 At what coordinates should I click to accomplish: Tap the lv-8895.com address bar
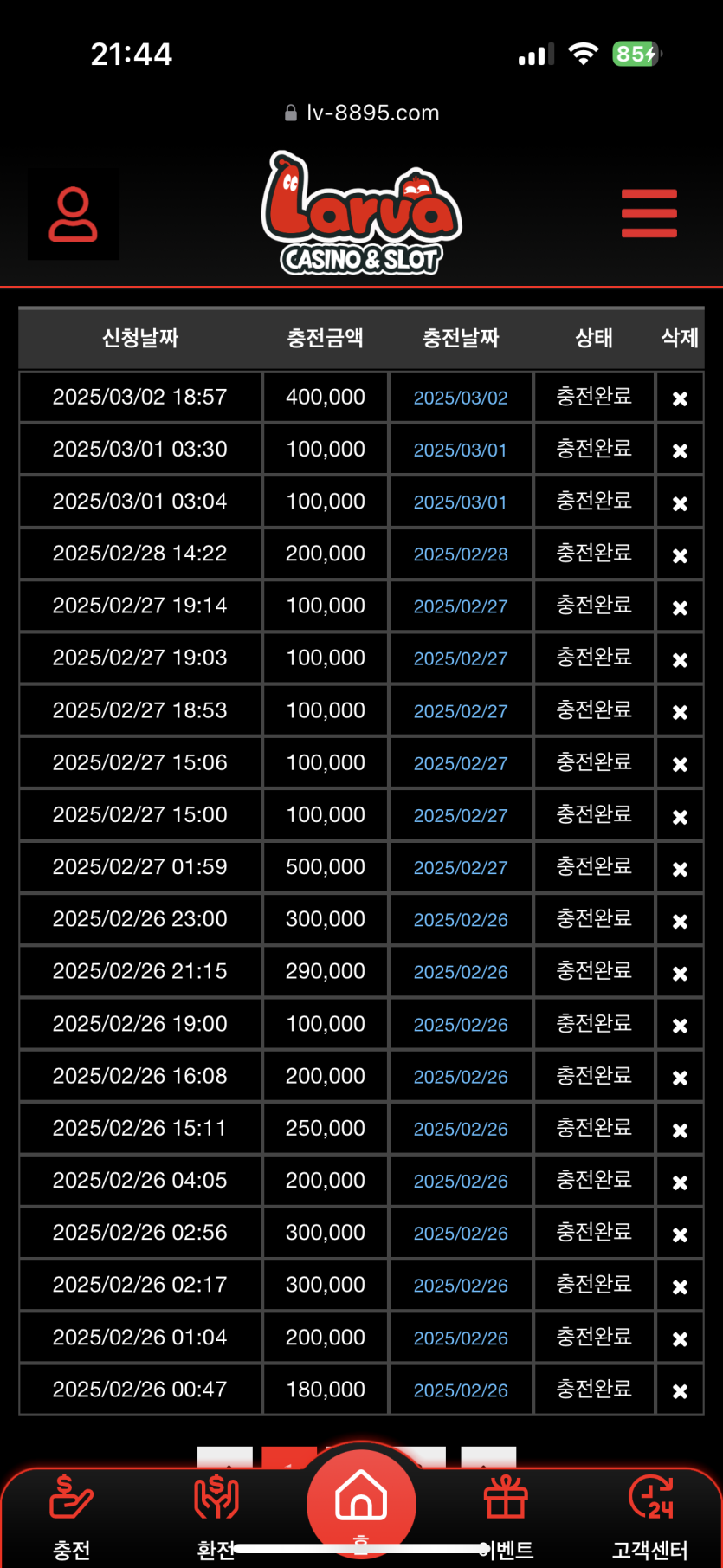[x=362, y=113]
